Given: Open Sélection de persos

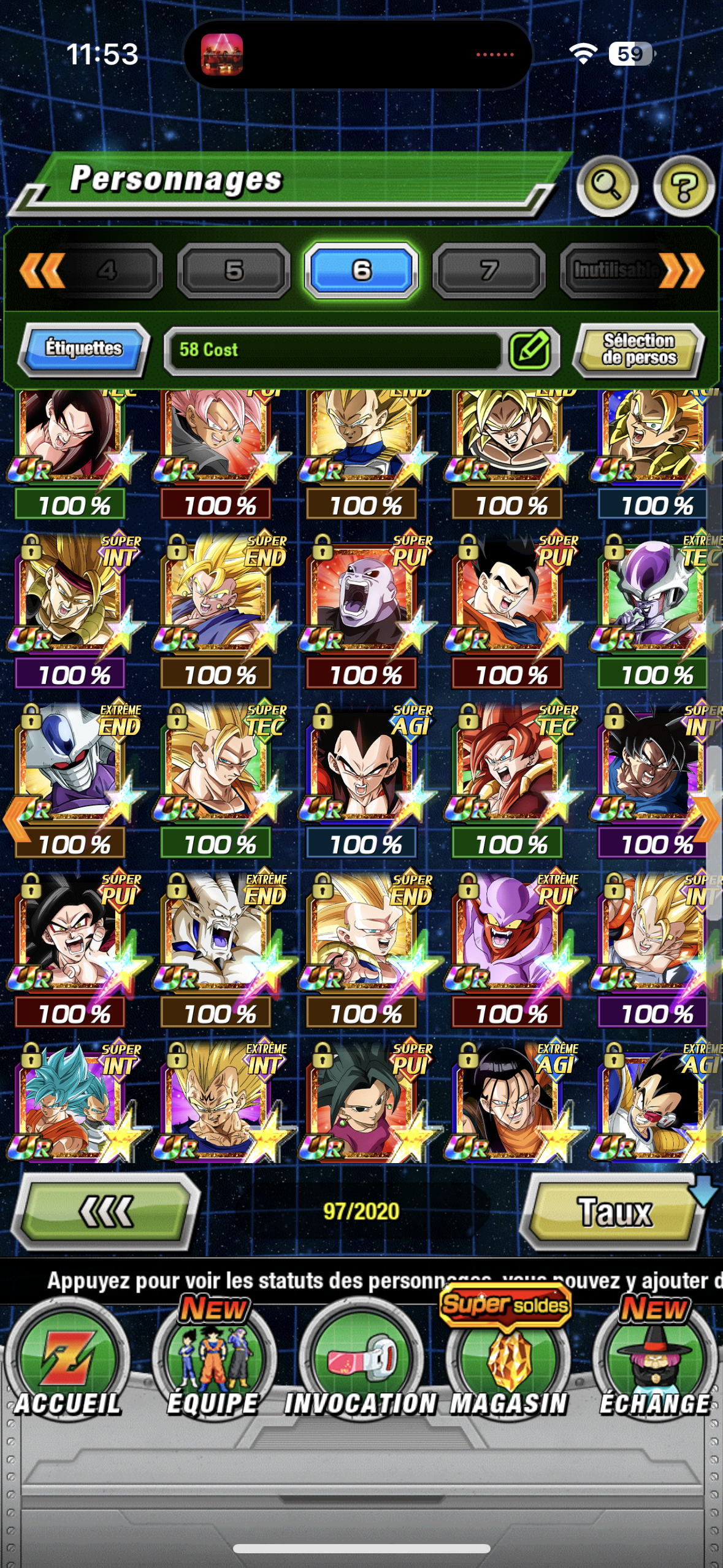Looking at the screenshot, I should (x=639, y=349).
